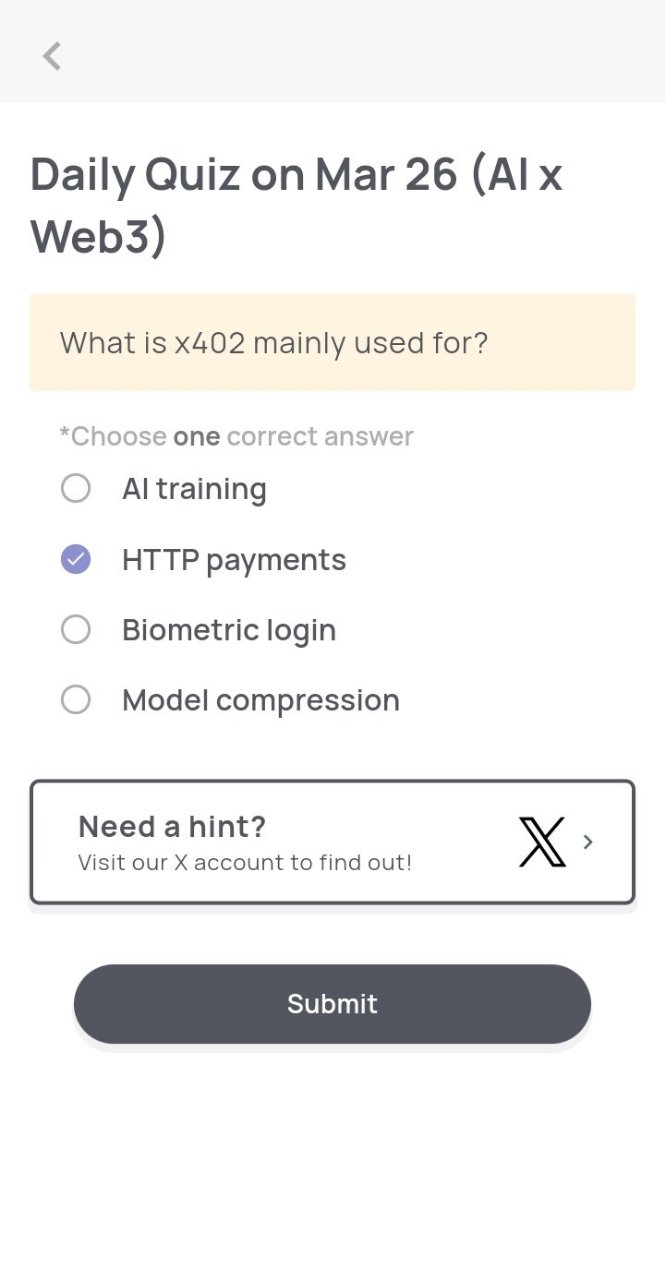
Task: Go back using the top arrow
Action: coord(52,56)
